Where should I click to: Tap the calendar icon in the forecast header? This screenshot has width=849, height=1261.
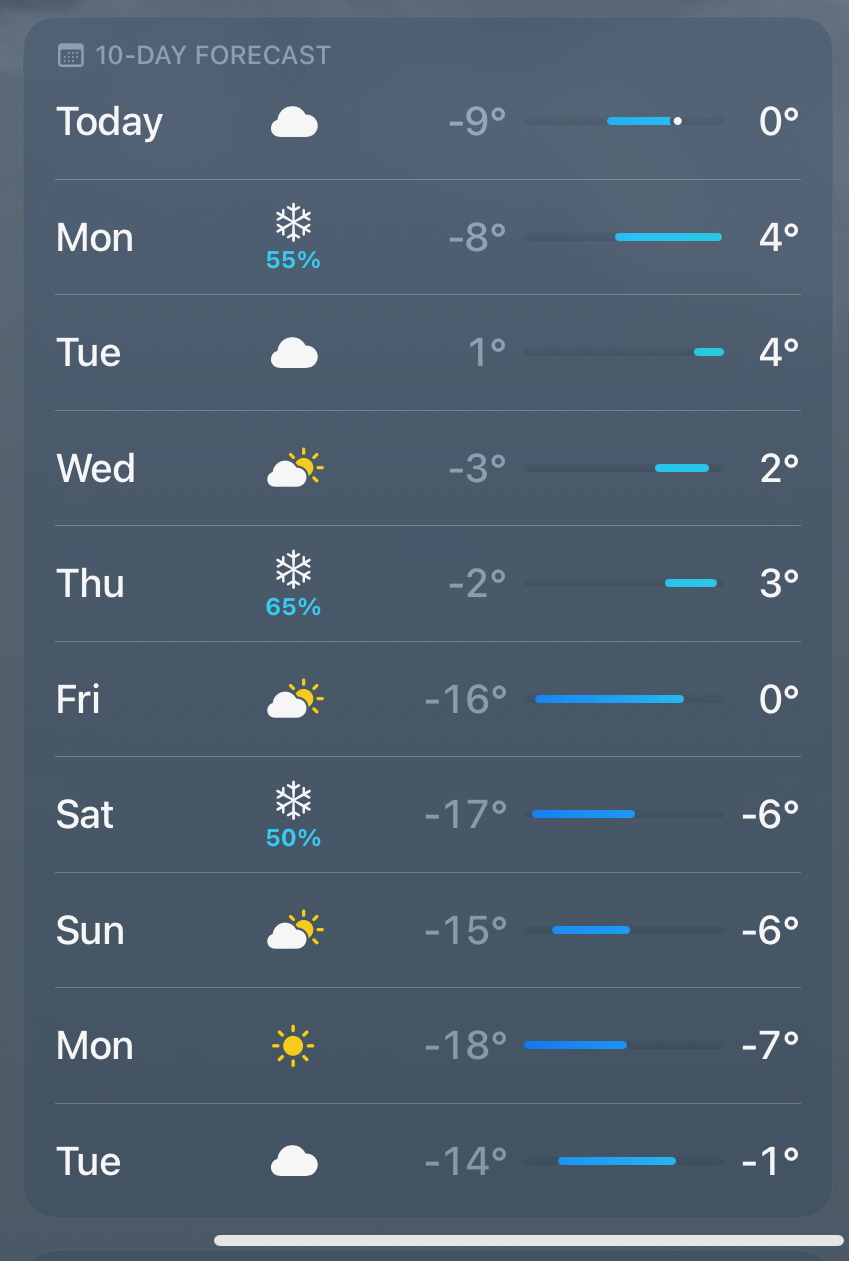tap(69, 55)
